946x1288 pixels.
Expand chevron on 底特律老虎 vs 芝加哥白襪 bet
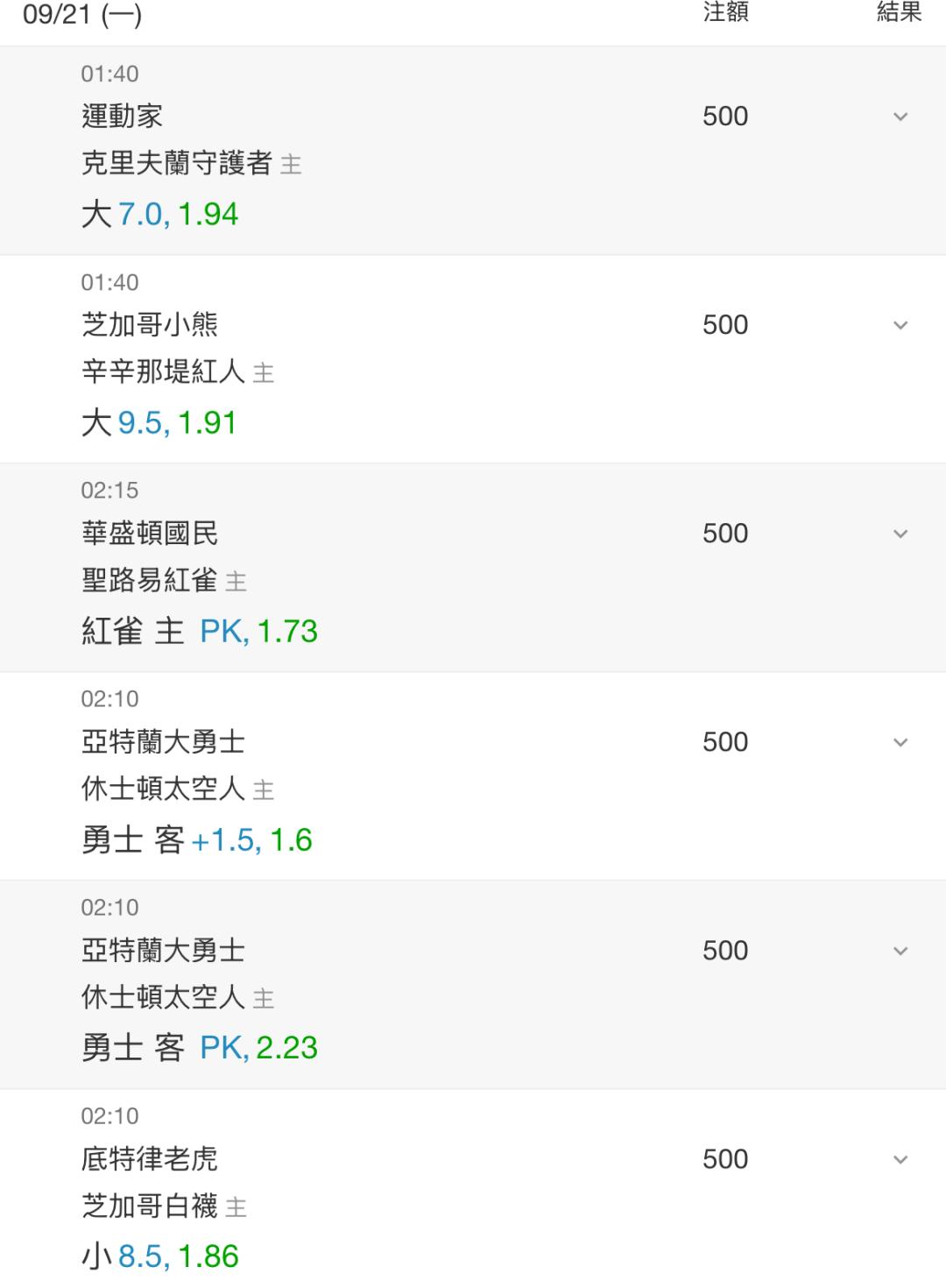(x=900, y=1159)
